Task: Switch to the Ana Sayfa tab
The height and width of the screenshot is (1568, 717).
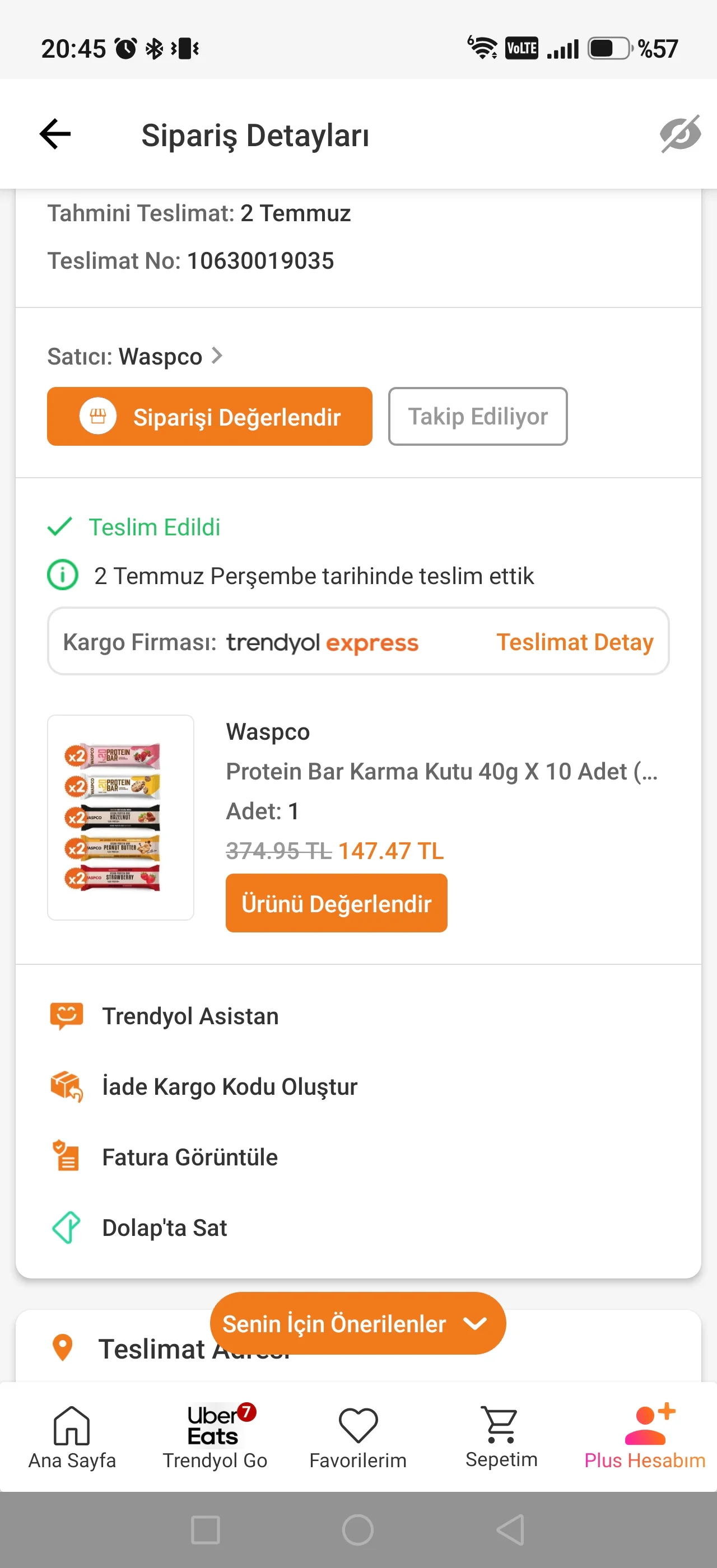Action: pyautogui.click(x=72, y=1437)
